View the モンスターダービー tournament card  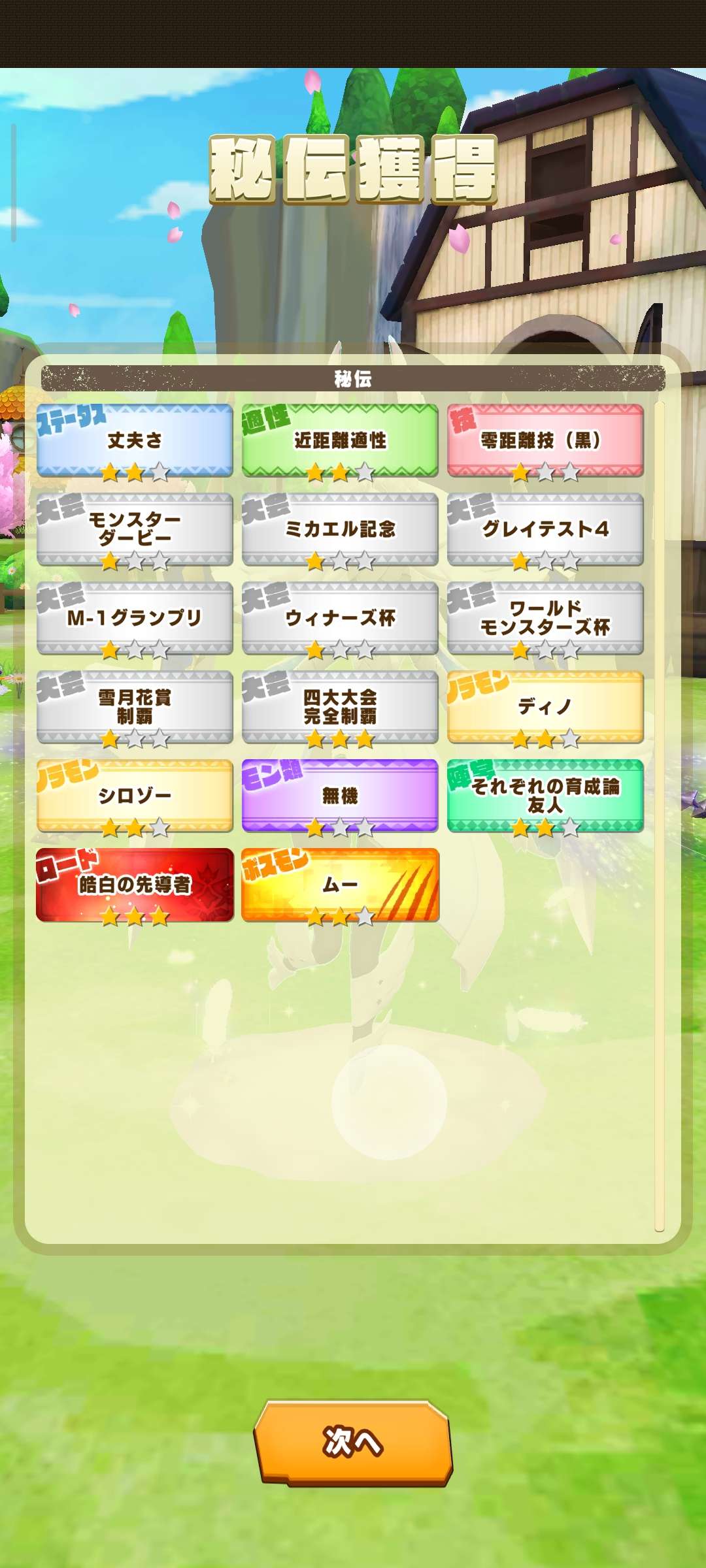135,529
